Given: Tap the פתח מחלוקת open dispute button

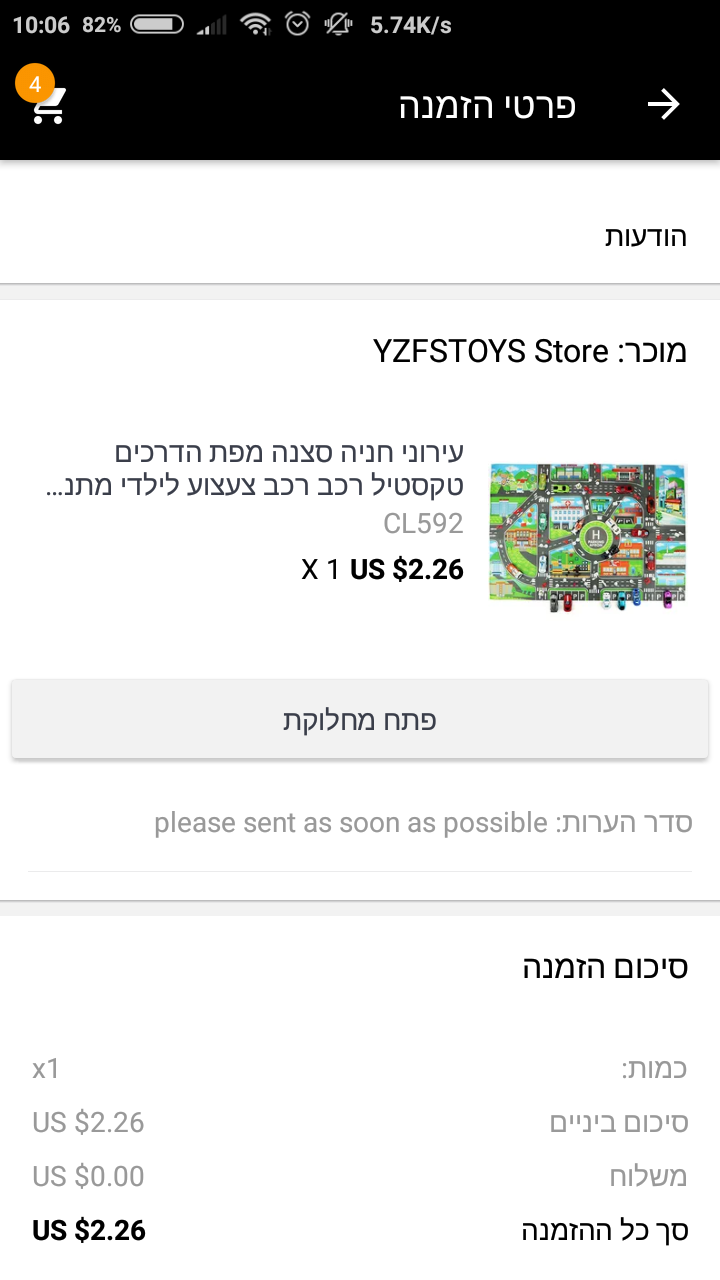Looking at the screenshot, I should (x=360, y=720).
